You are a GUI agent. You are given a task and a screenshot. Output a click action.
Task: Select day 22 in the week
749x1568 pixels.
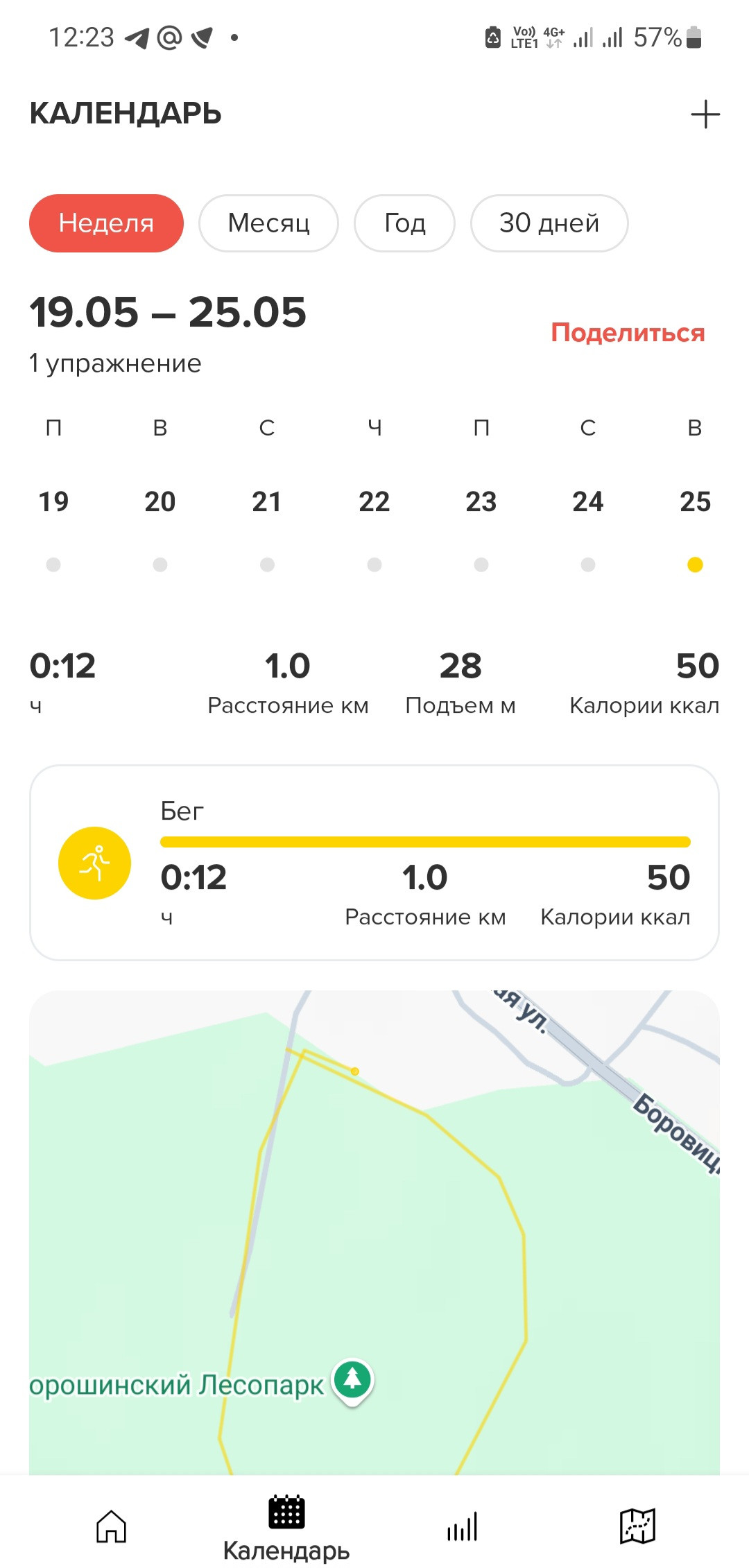[374, 501]
